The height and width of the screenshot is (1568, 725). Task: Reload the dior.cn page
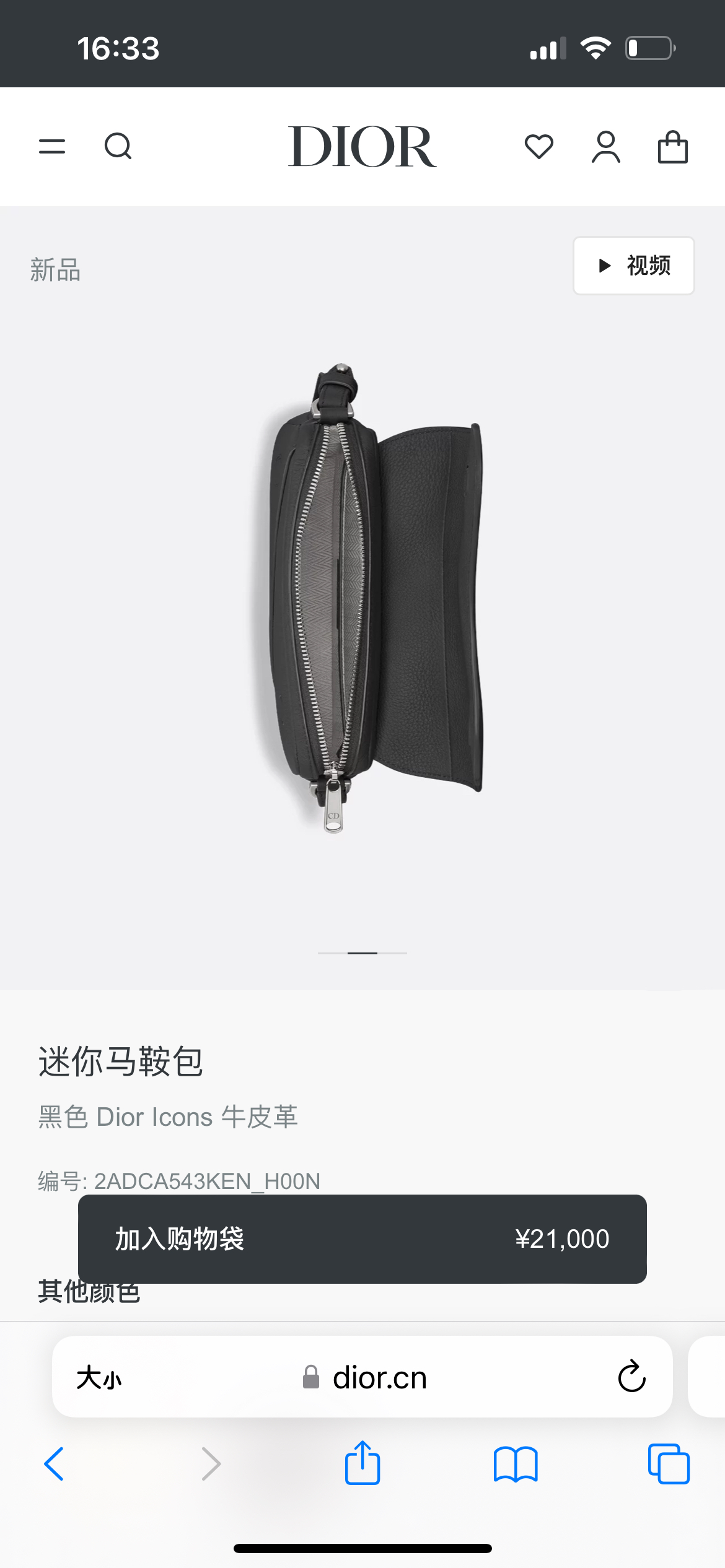point(631,1377)
